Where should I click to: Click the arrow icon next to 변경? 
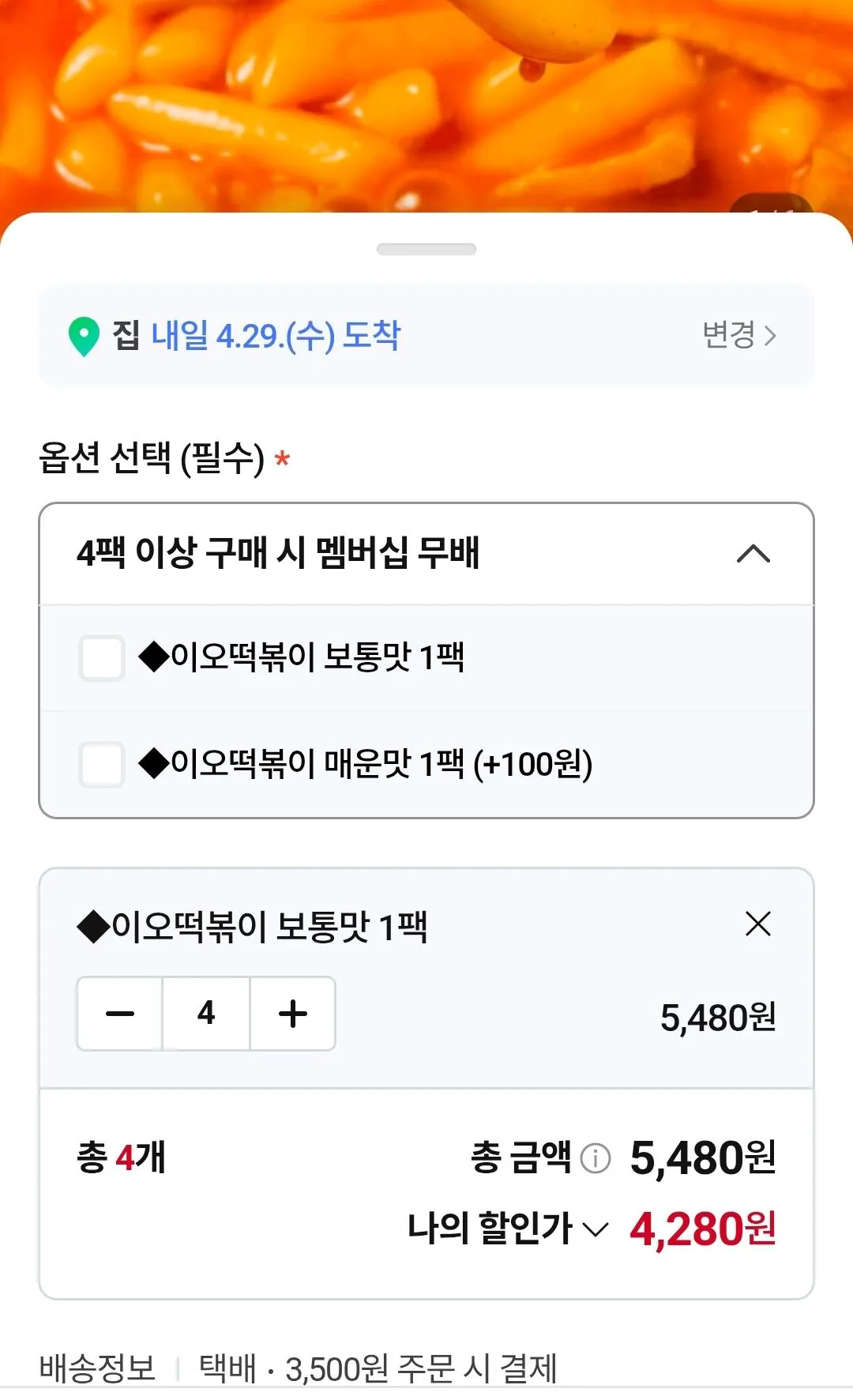[x=770, y=335]
